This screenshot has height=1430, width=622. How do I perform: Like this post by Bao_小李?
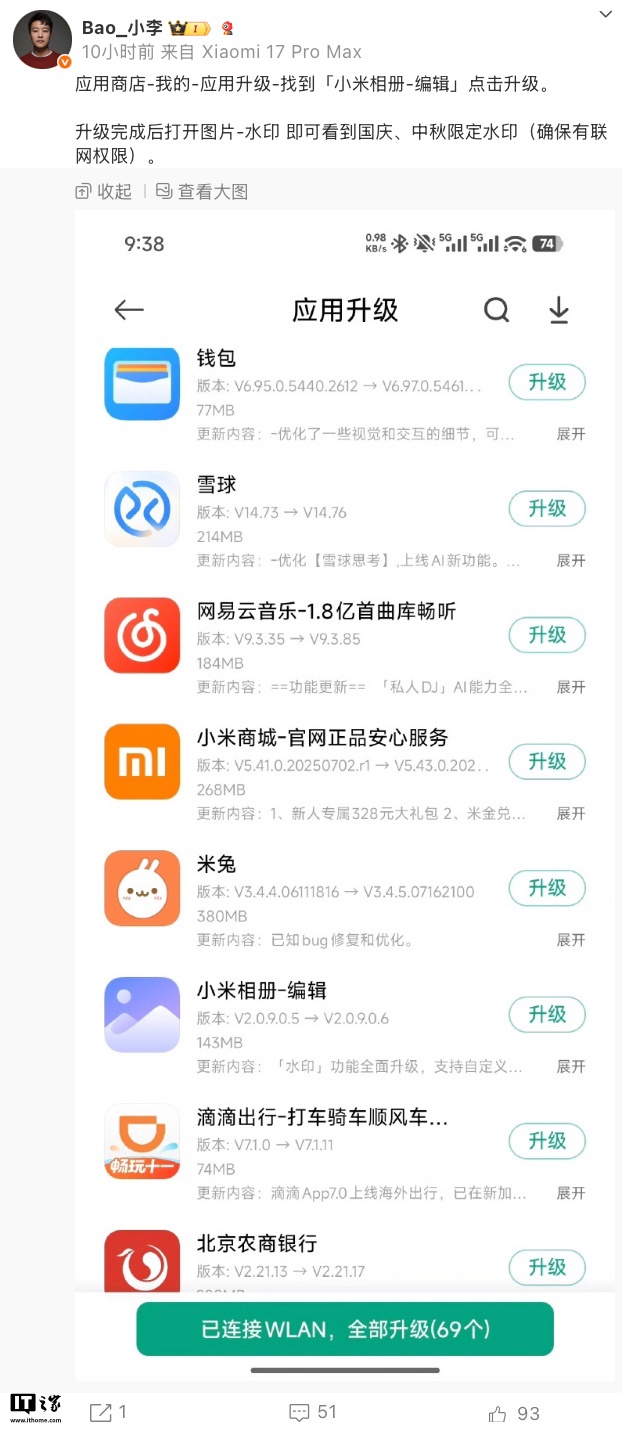(514, 1412)
